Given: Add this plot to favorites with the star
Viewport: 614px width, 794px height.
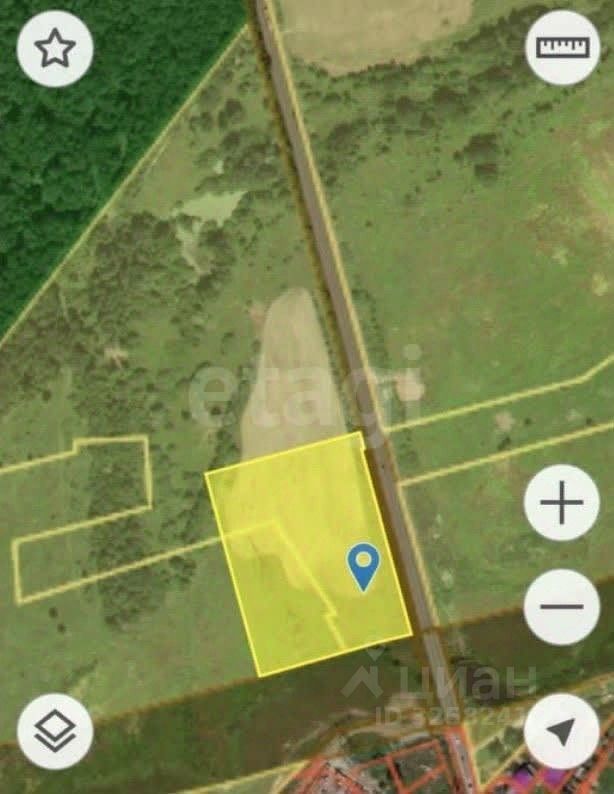Looking at the screenshot, I should (55, 48).
